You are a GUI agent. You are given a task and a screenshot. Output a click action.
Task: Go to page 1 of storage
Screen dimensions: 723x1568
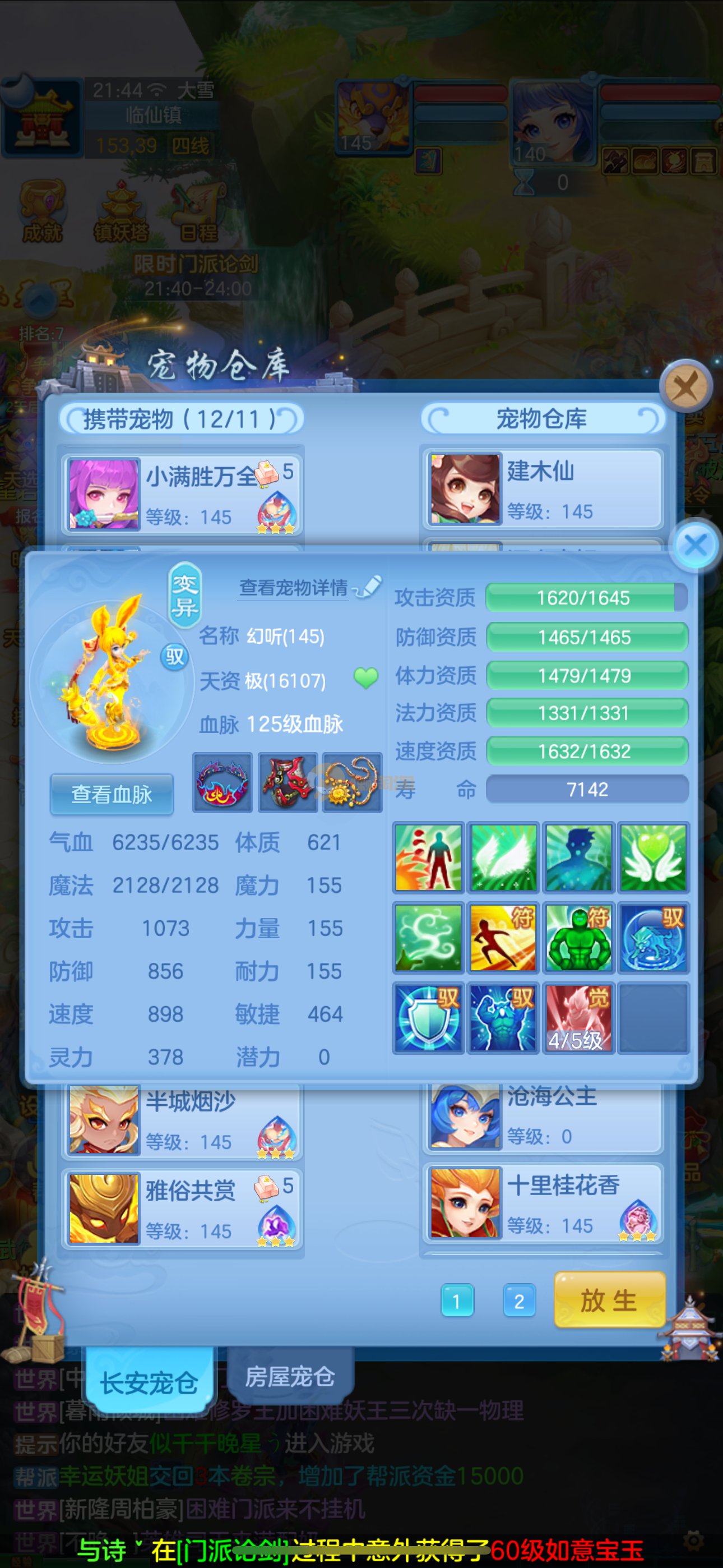click(x=456, y=1302)
